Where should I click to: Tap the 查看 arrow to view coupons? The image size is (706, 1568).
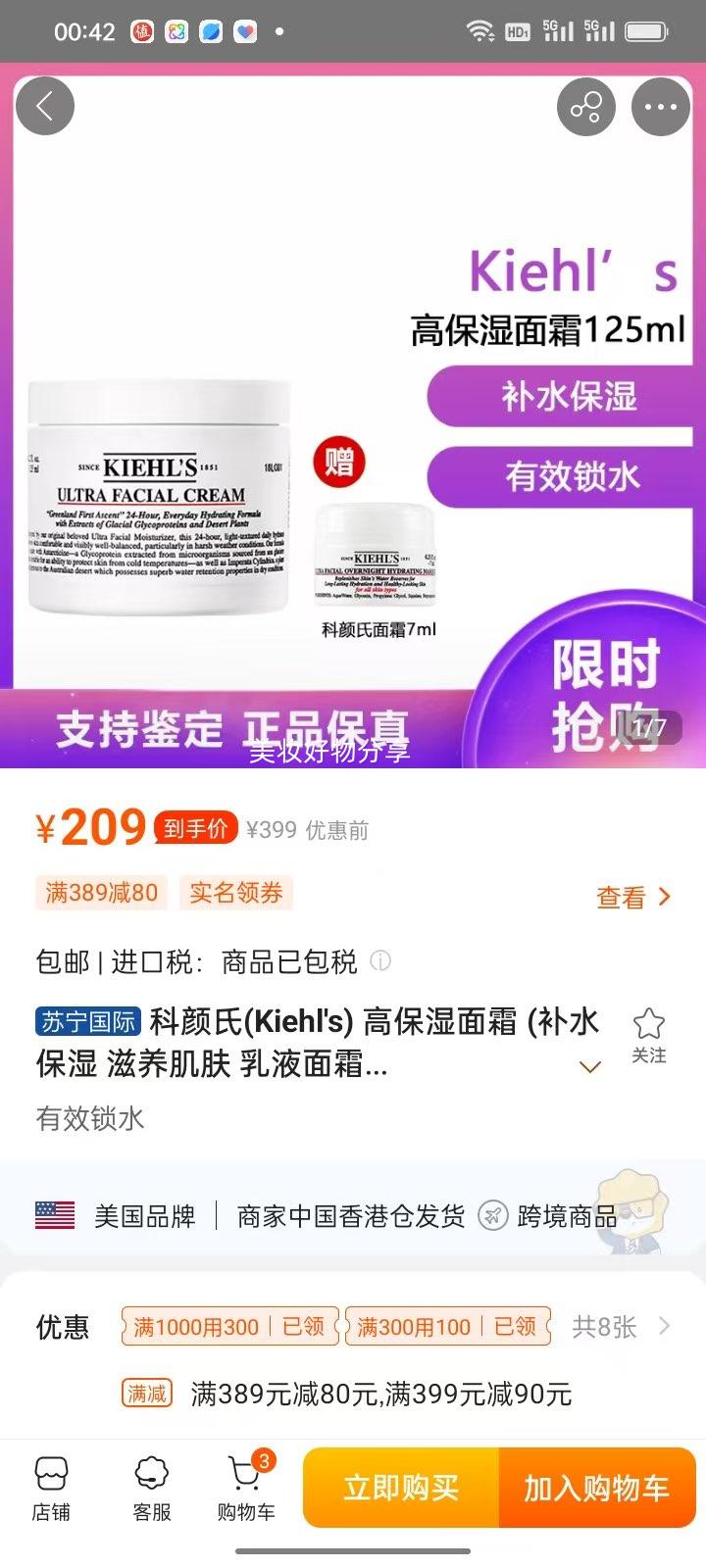pos(633,897)
